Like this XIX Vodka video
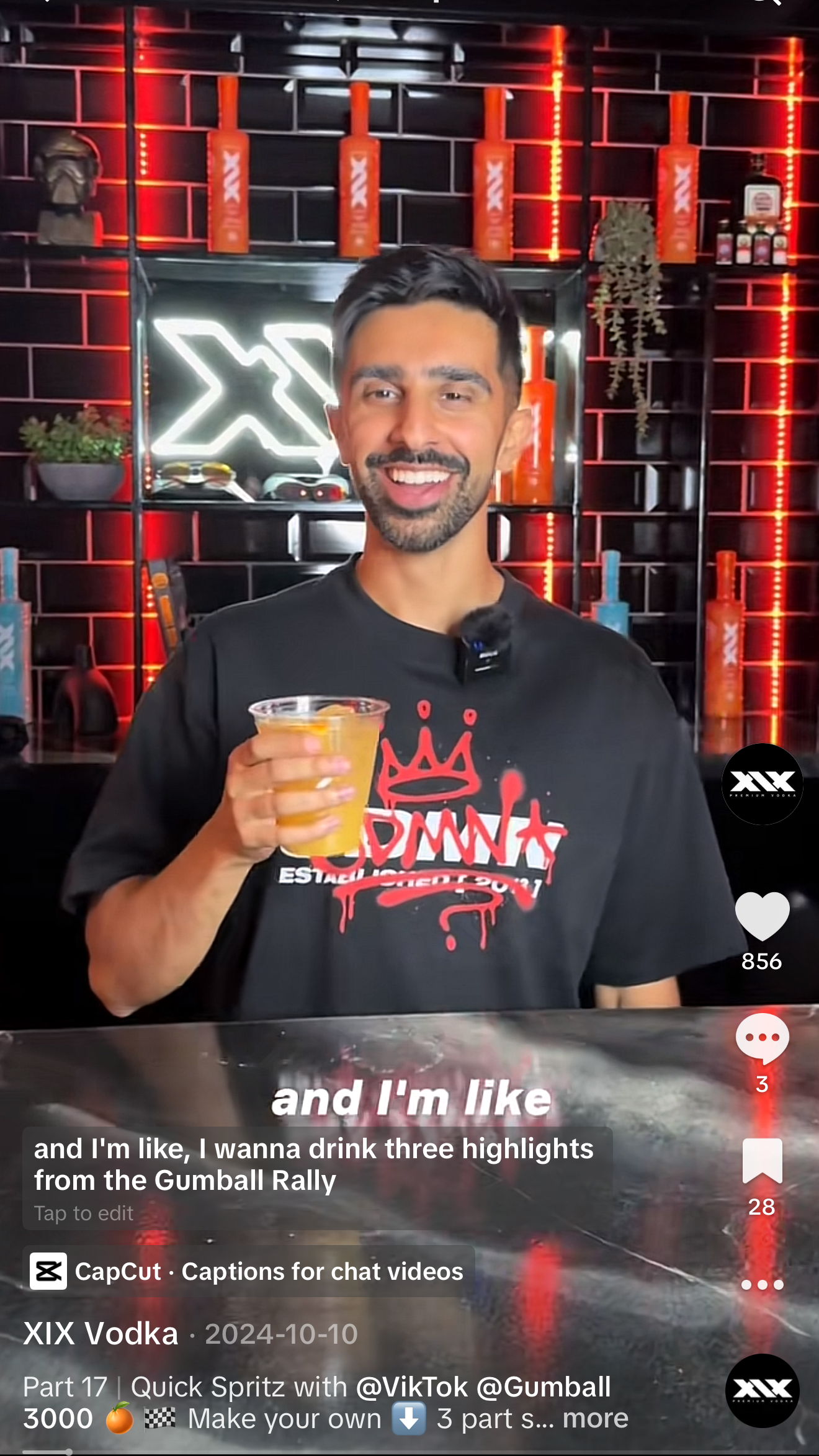The height and width of the screenshot is (1456, 819). pos(762,916)
